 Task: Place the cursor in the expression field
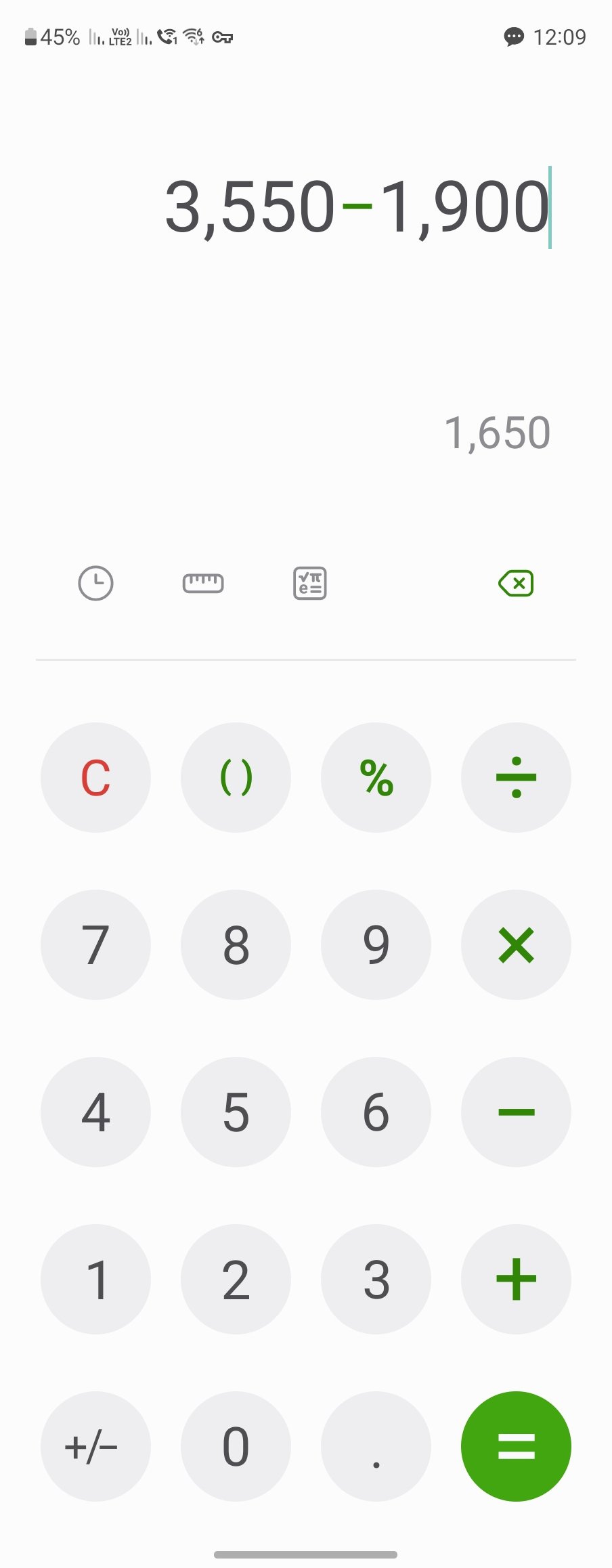357,206
